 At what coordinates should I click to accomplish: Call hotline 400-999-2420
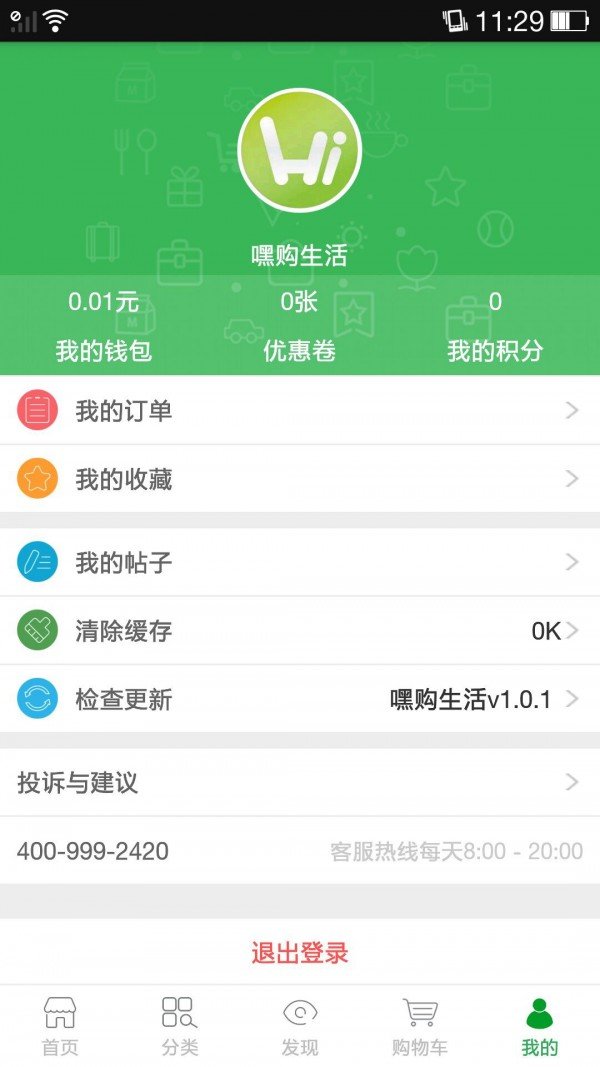pyautogui.click(x=93, y=851)
